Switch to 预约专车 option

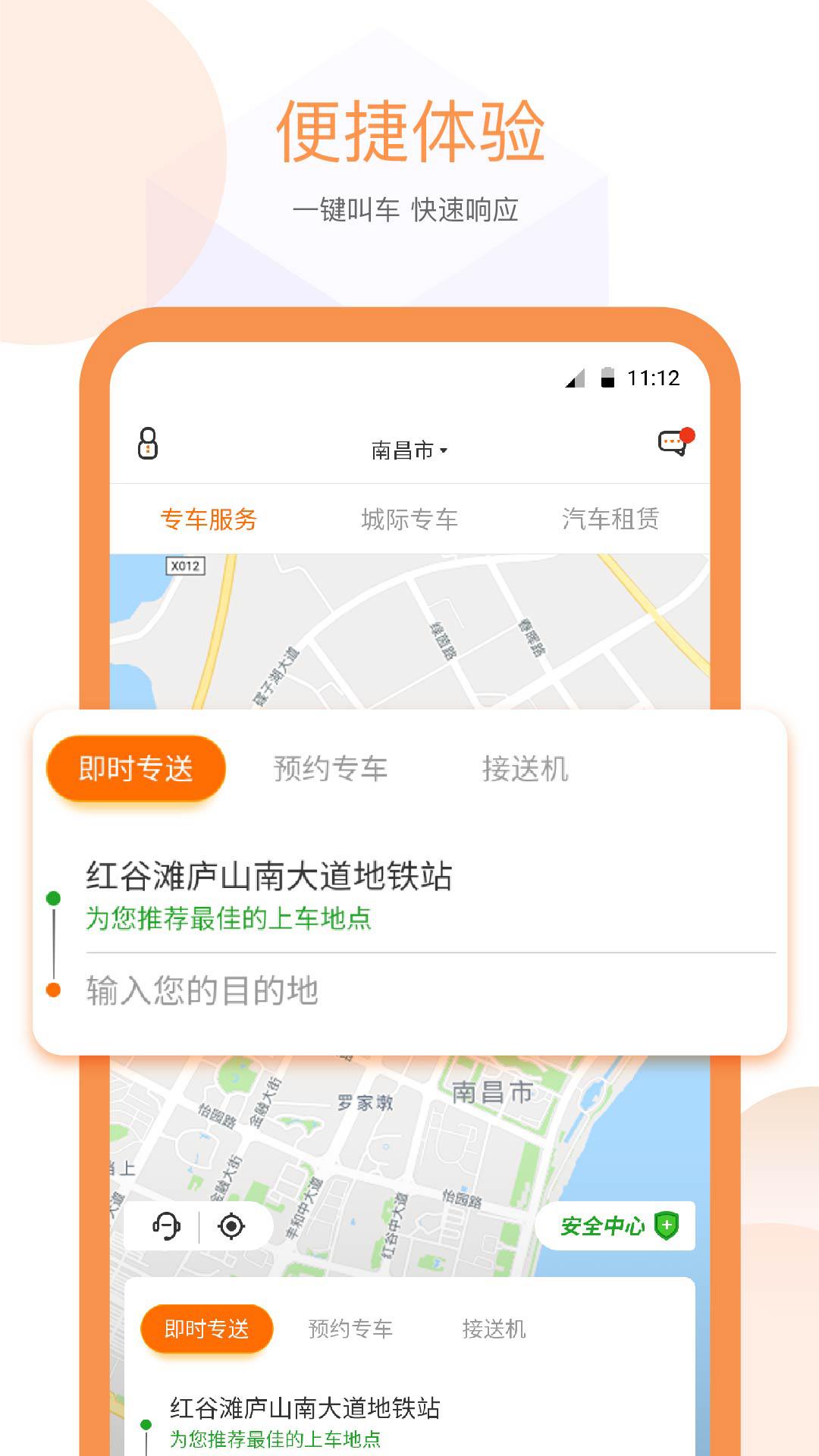pos(331,768)
